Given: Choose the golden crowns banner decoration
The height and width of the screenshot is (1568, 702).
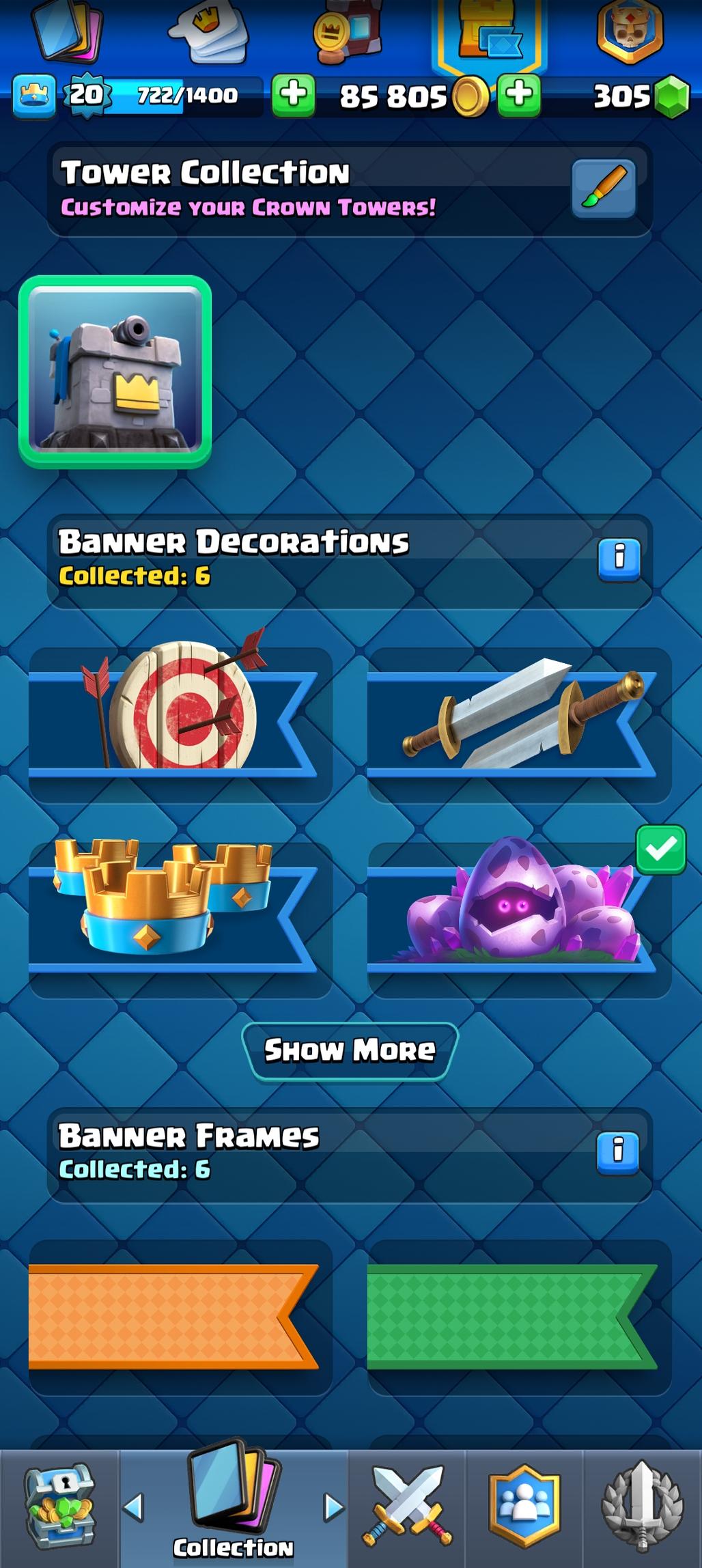Looking at the screenshot, I should point(179,919).
